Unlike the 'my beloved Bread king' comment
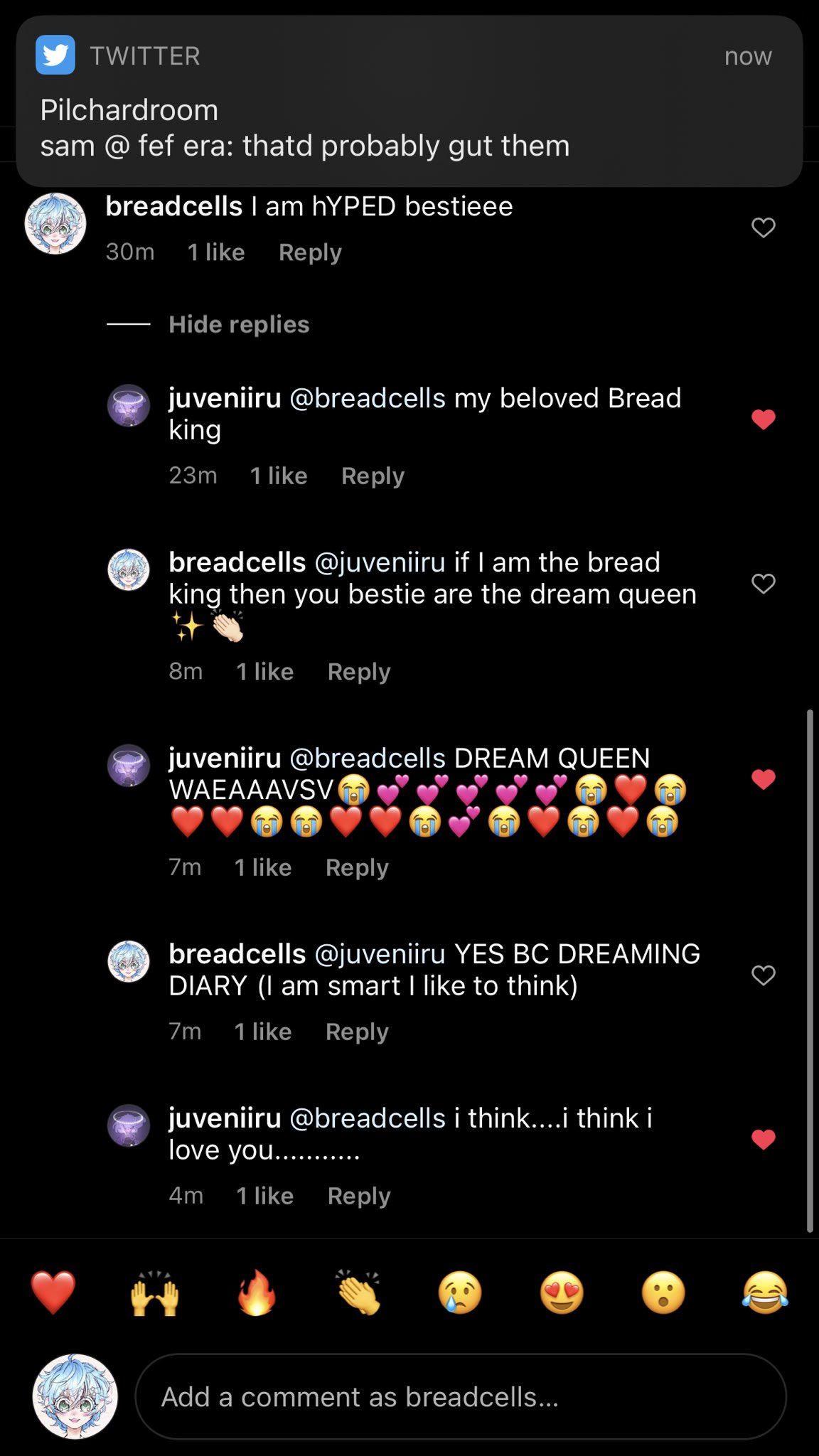 763,419
